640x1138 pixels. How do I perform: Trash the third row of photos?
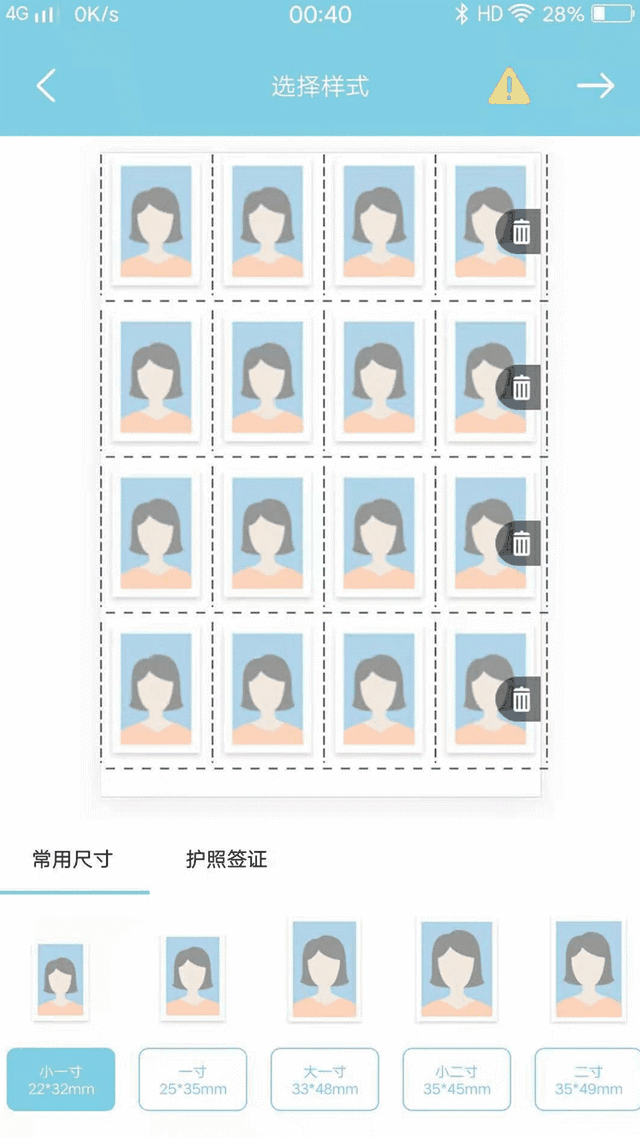tap(521, 543)
